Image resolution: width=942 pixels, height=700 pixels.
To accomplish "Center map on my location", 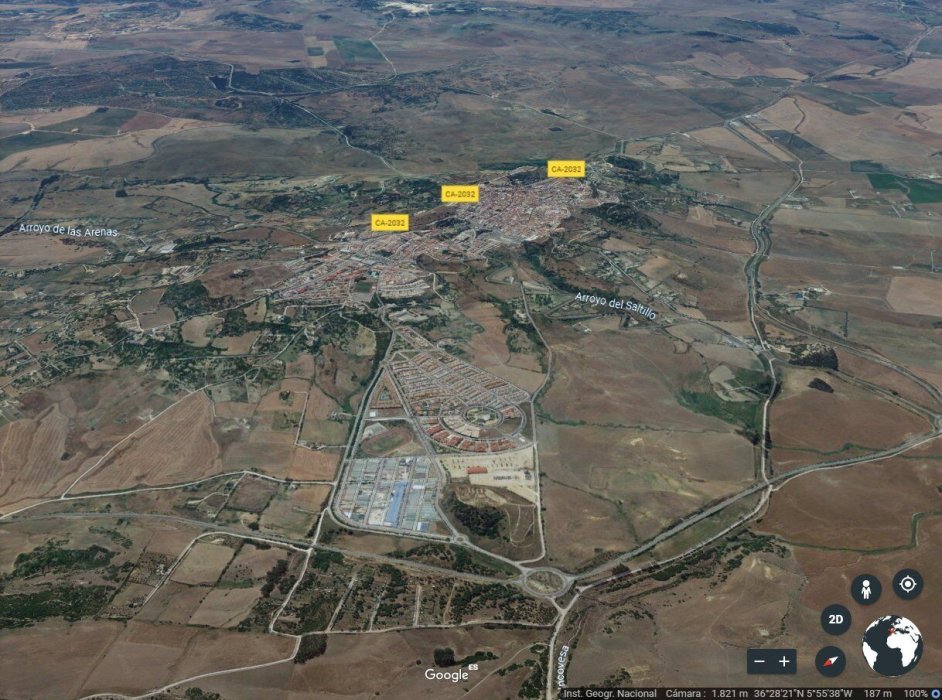I will 907,583.
